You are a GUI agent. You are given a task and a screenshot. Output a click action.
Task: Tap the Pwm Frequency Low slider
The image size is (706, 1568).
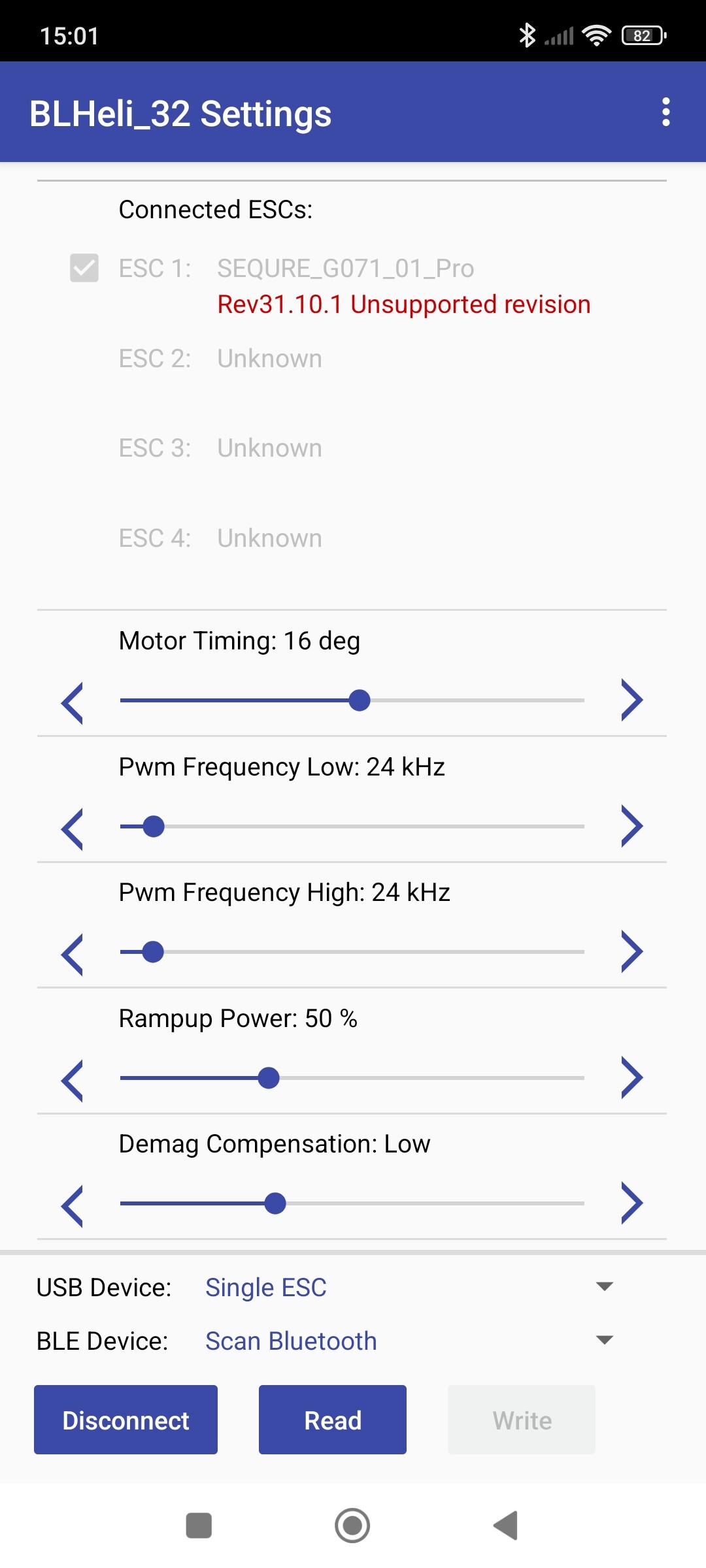coord(352,826)
